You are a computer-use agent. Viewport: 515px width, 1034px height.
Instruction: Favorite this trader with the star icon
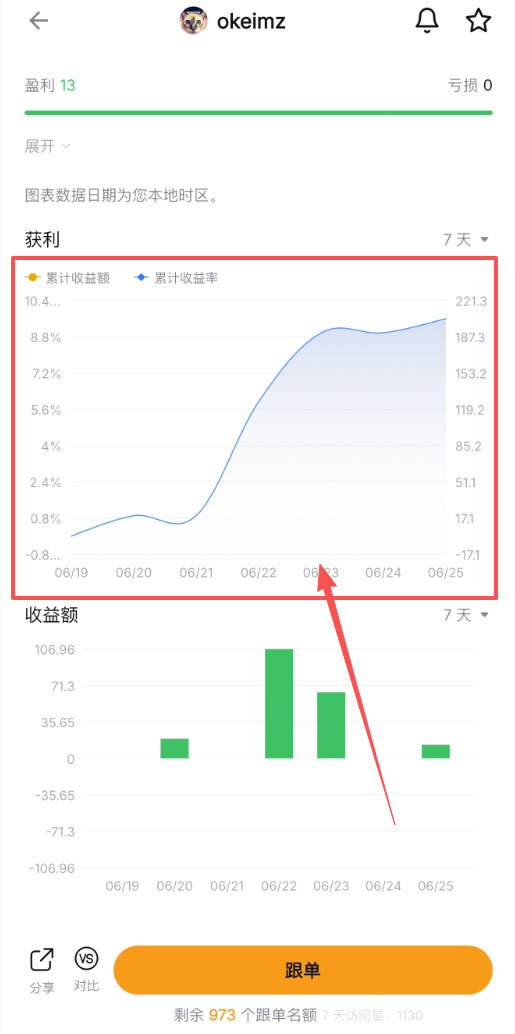pos(479,21)
